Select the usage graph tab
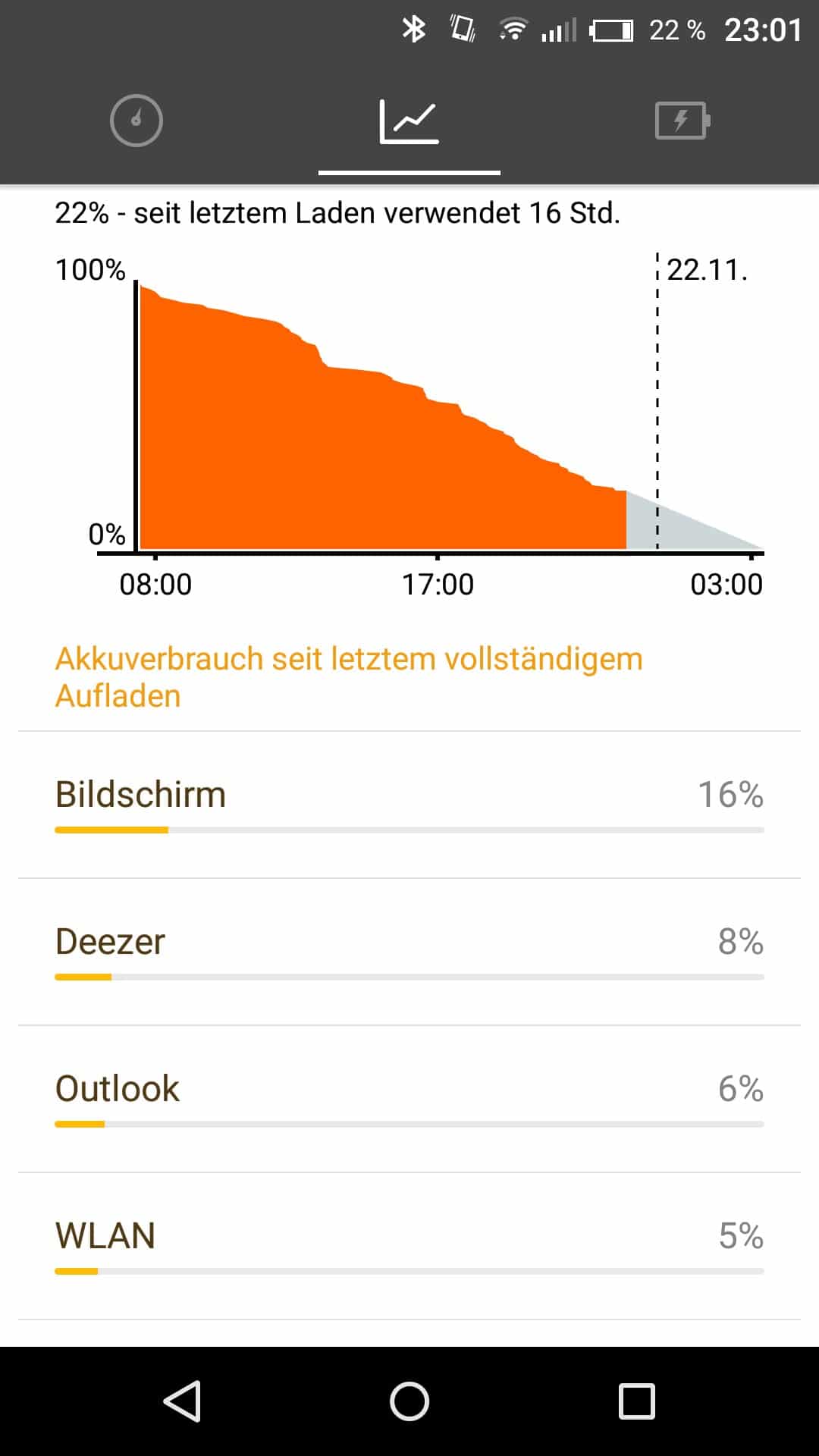819x1456 pixels. [x=409, y=121]
